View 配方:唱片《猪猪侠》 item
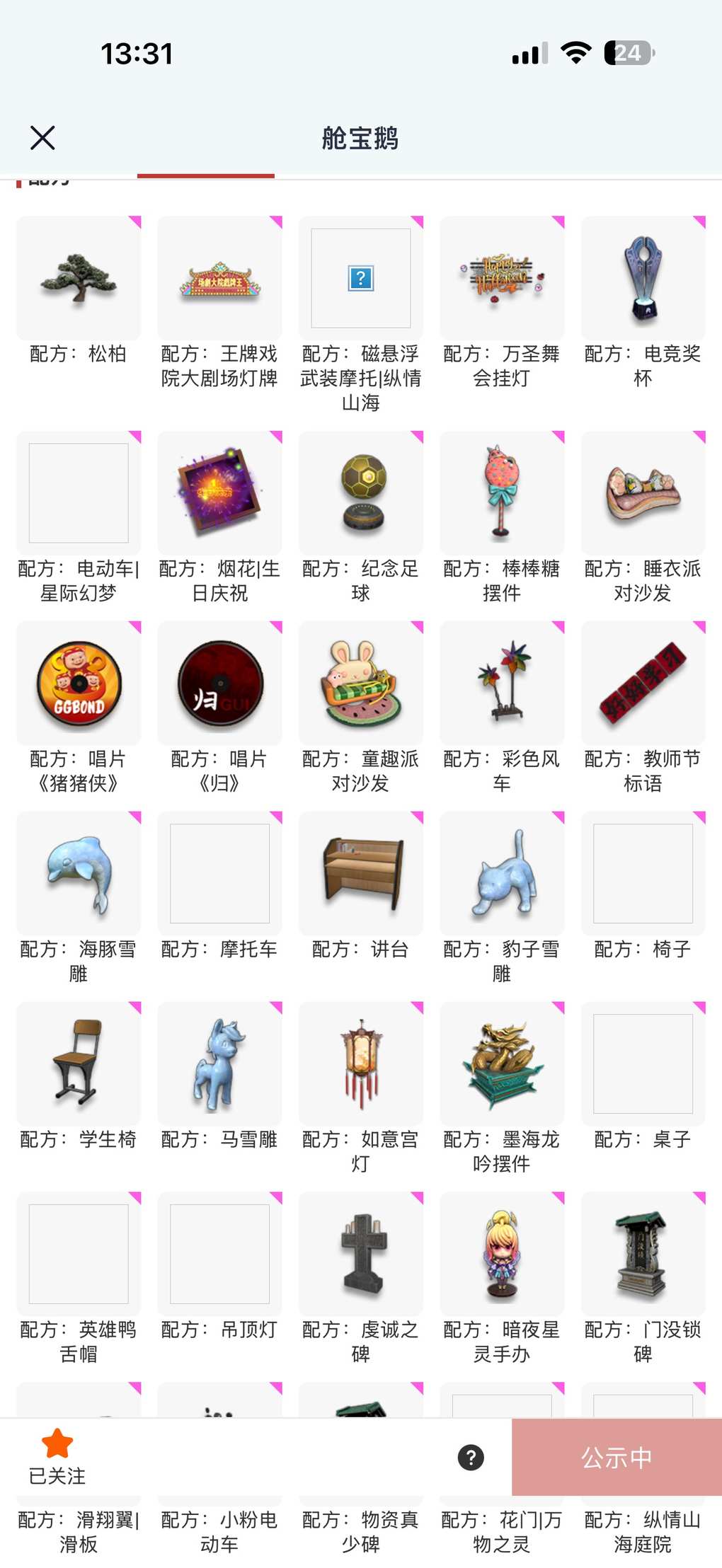The image size is (722, 1568). [79, 684]
